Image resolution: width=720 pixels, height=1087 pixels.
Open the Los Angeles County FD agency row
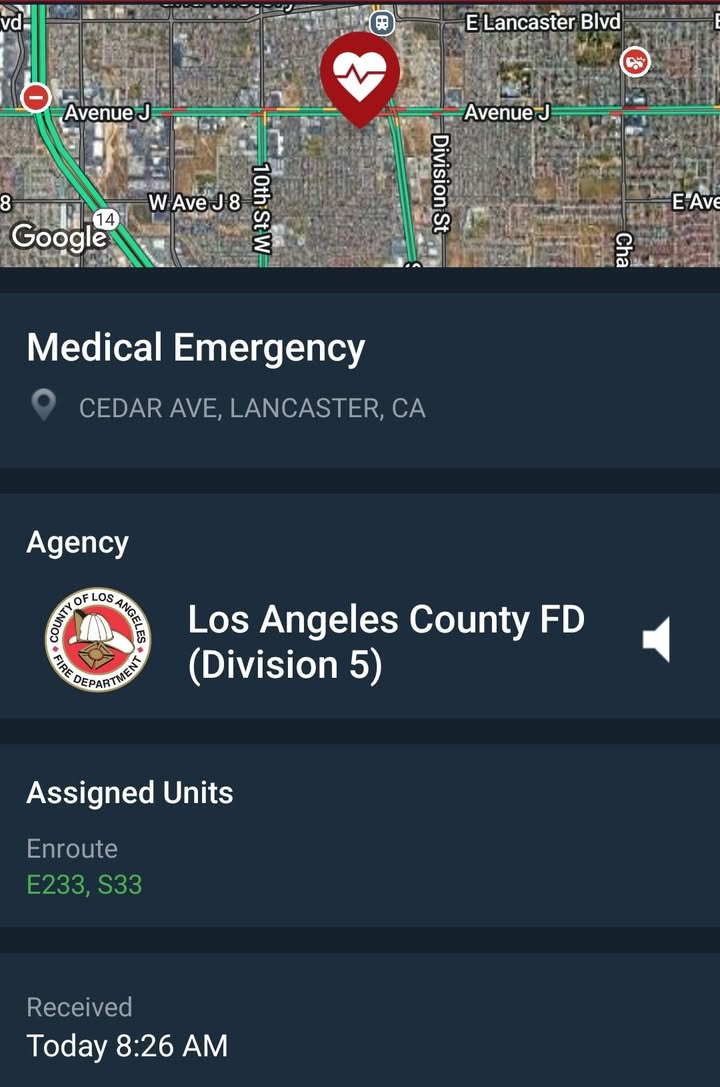click(360, 641)
